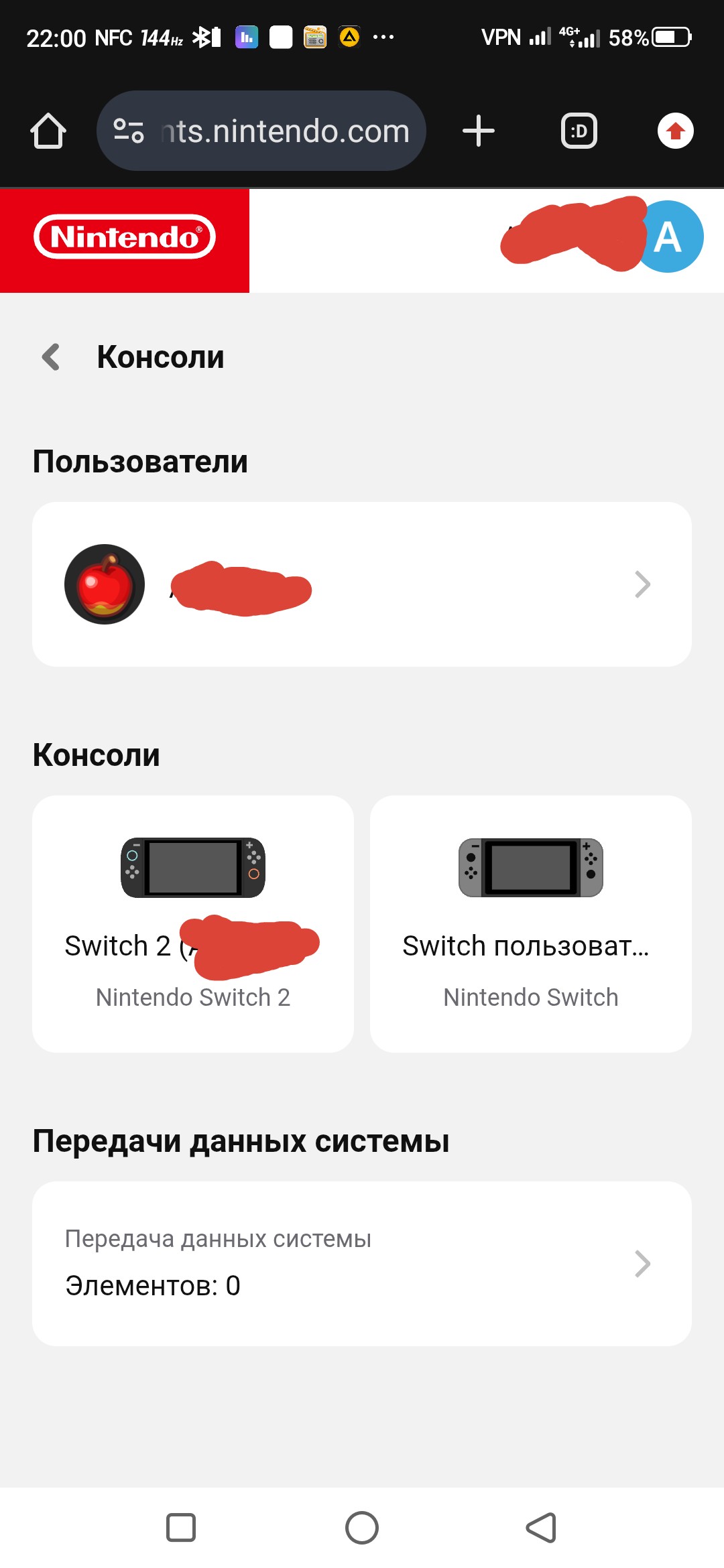The width and height of the screenshot is (724, 1568).
Task: Open the tab switcher
Action: pyautogui.click(x=579, y=131)
